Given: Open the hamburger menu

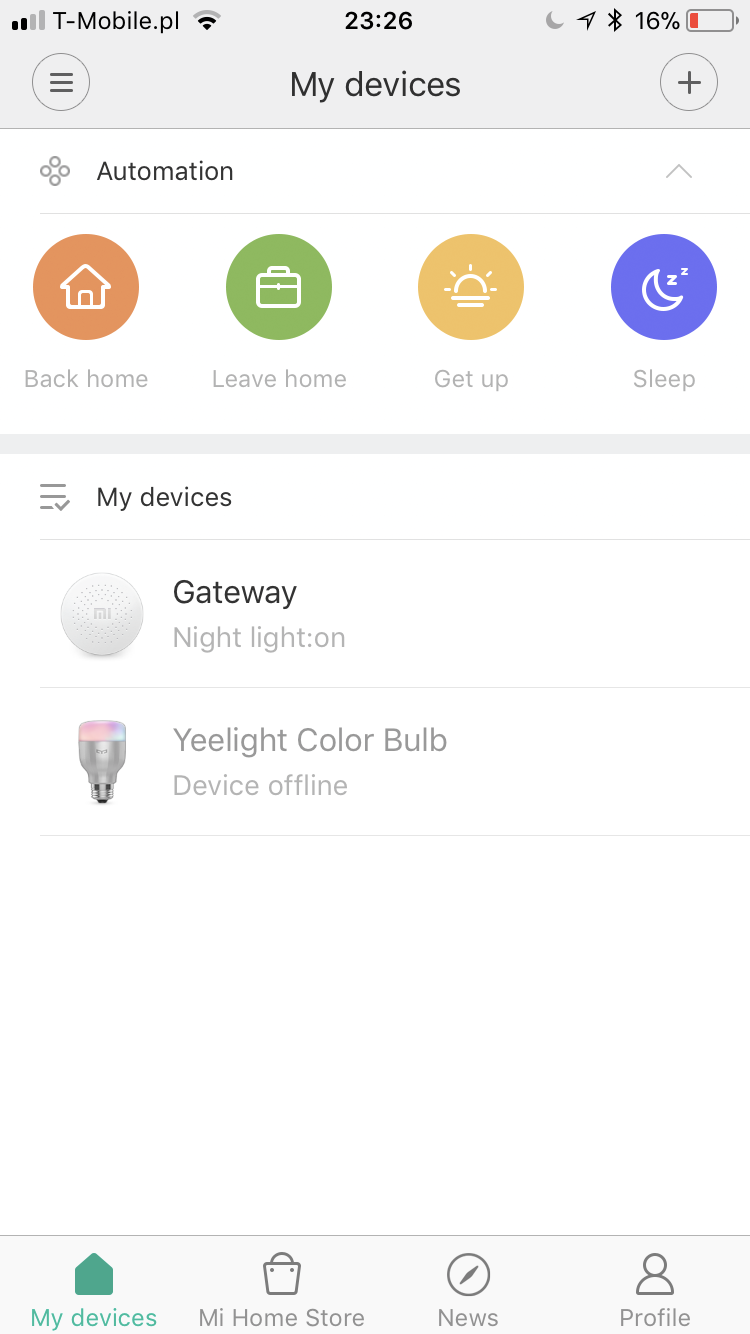Looking at the screenshot, I should (61, 83).
